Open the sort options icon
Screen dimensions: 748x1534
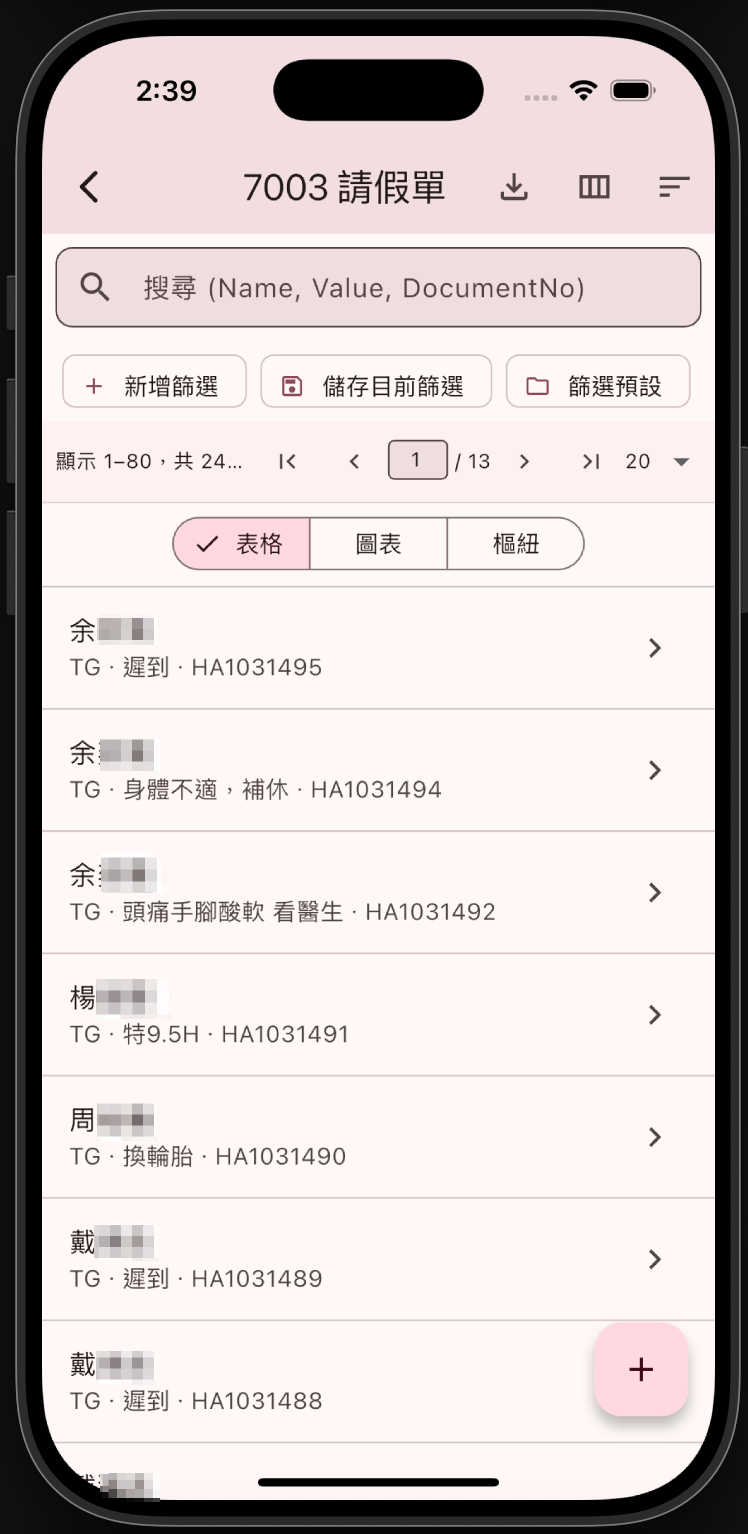click(x=674, y=187)
